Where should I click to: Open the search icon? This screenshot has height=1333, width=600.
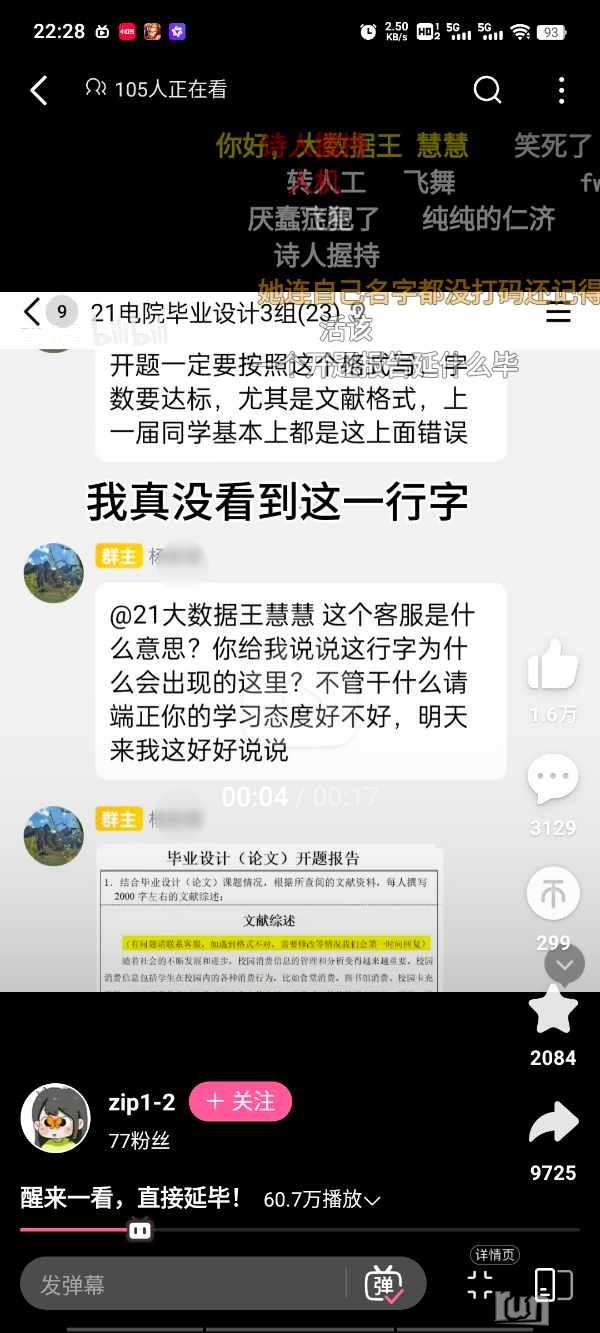(487, 90)
